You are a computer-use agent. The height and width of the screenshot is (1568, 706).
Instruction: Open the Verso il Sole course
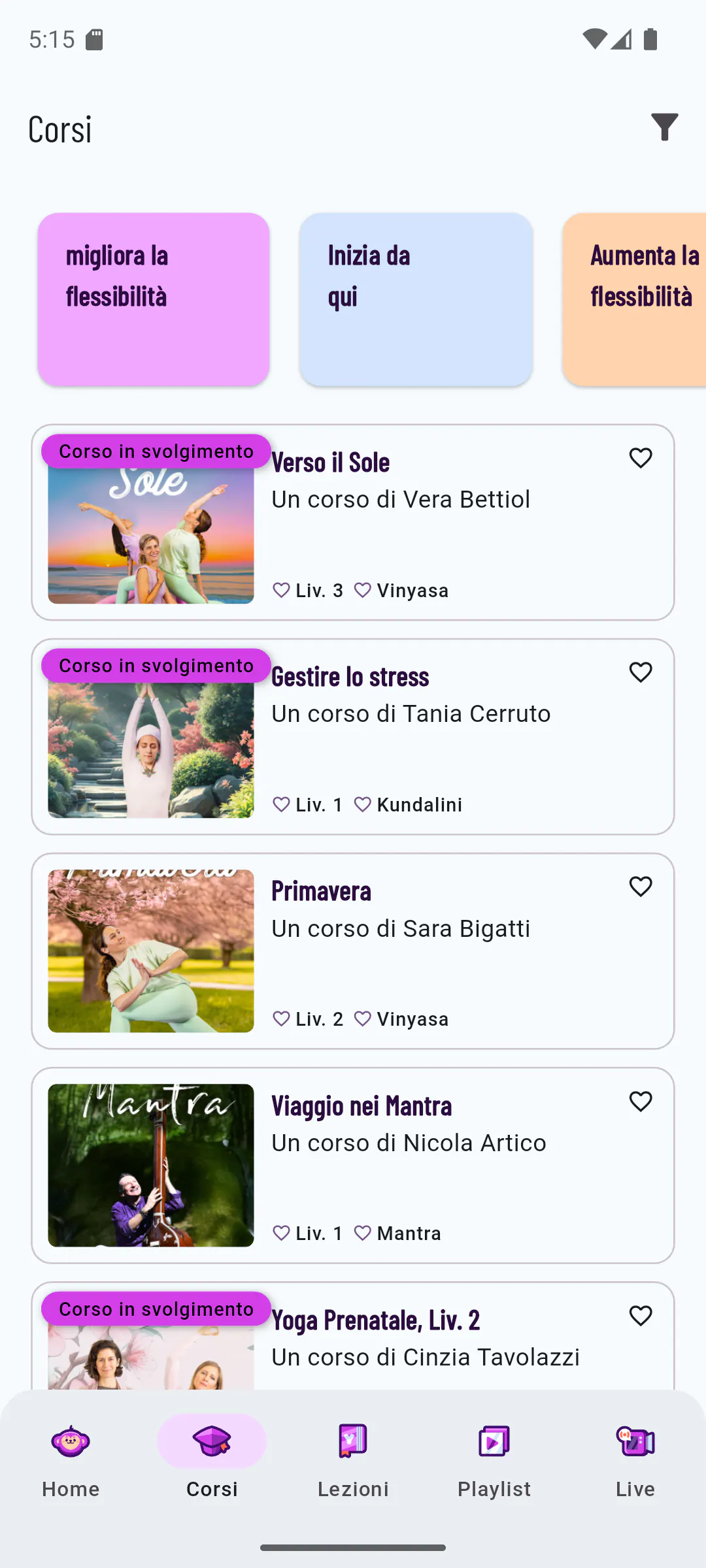point(353,522)
